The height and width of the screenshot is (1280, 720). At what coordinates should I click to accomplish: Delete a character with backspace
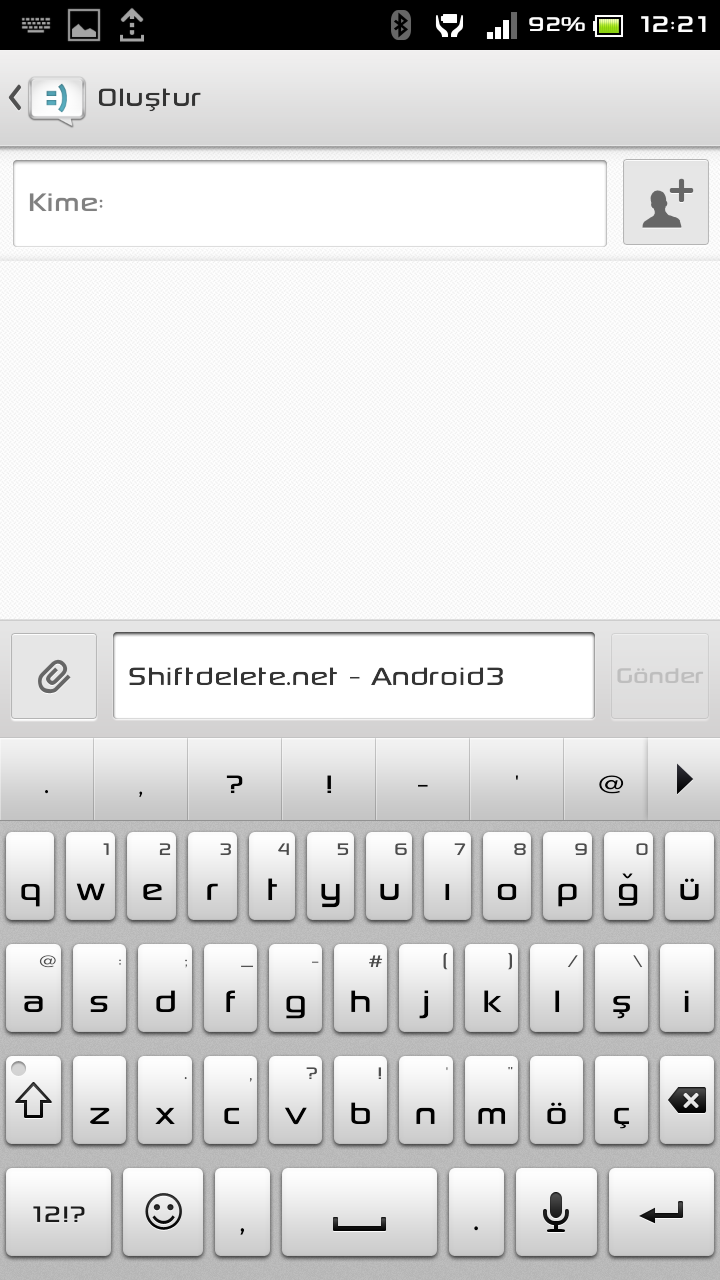click(x=687, y=1100)
